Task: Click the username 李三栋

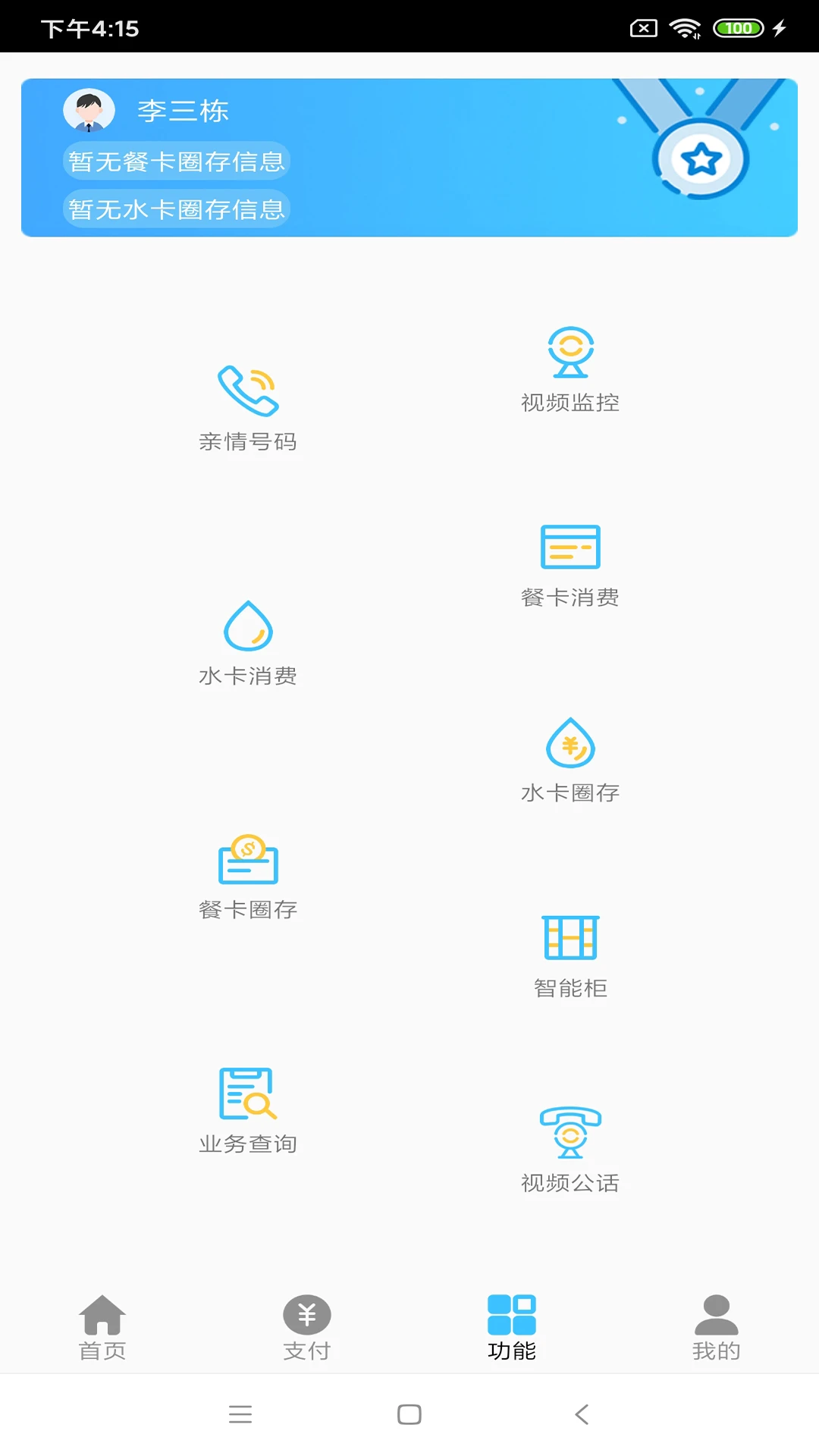Action: (x=183, y=111)
